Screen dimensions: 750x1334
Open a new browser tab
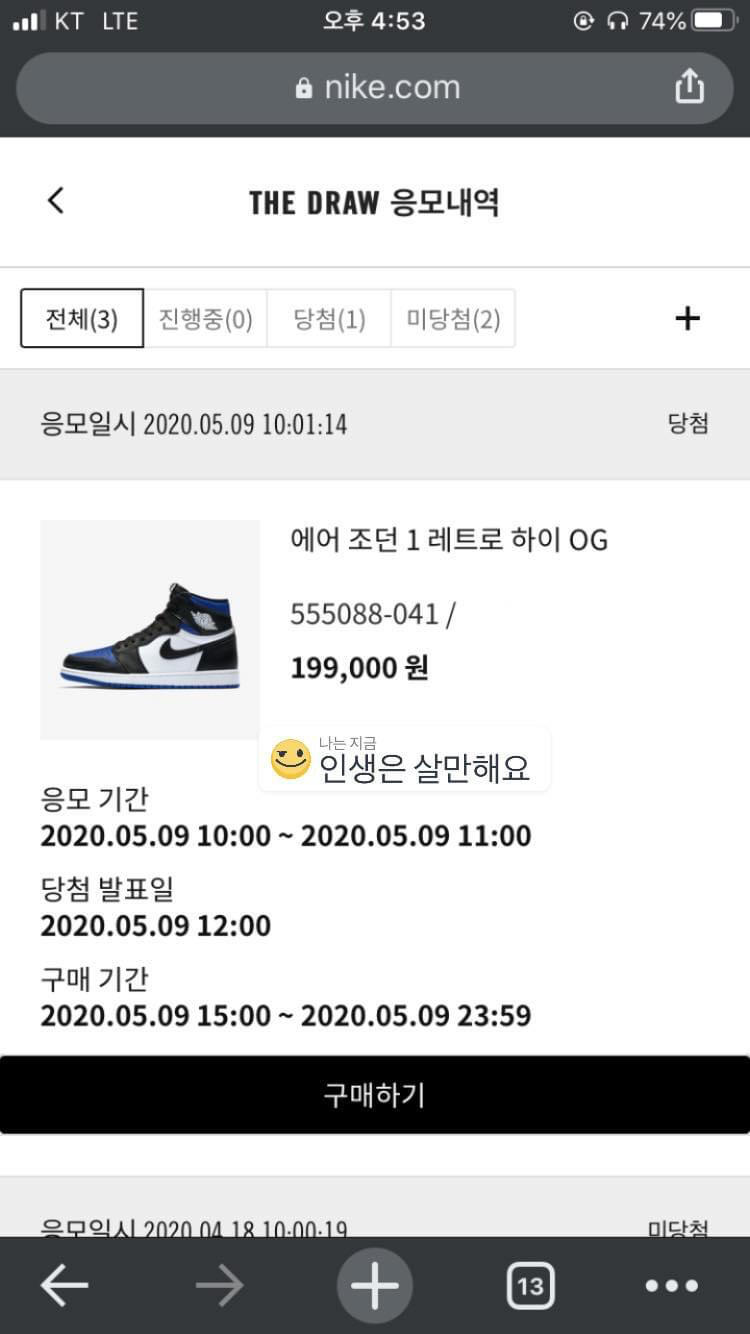[375, 1286]
